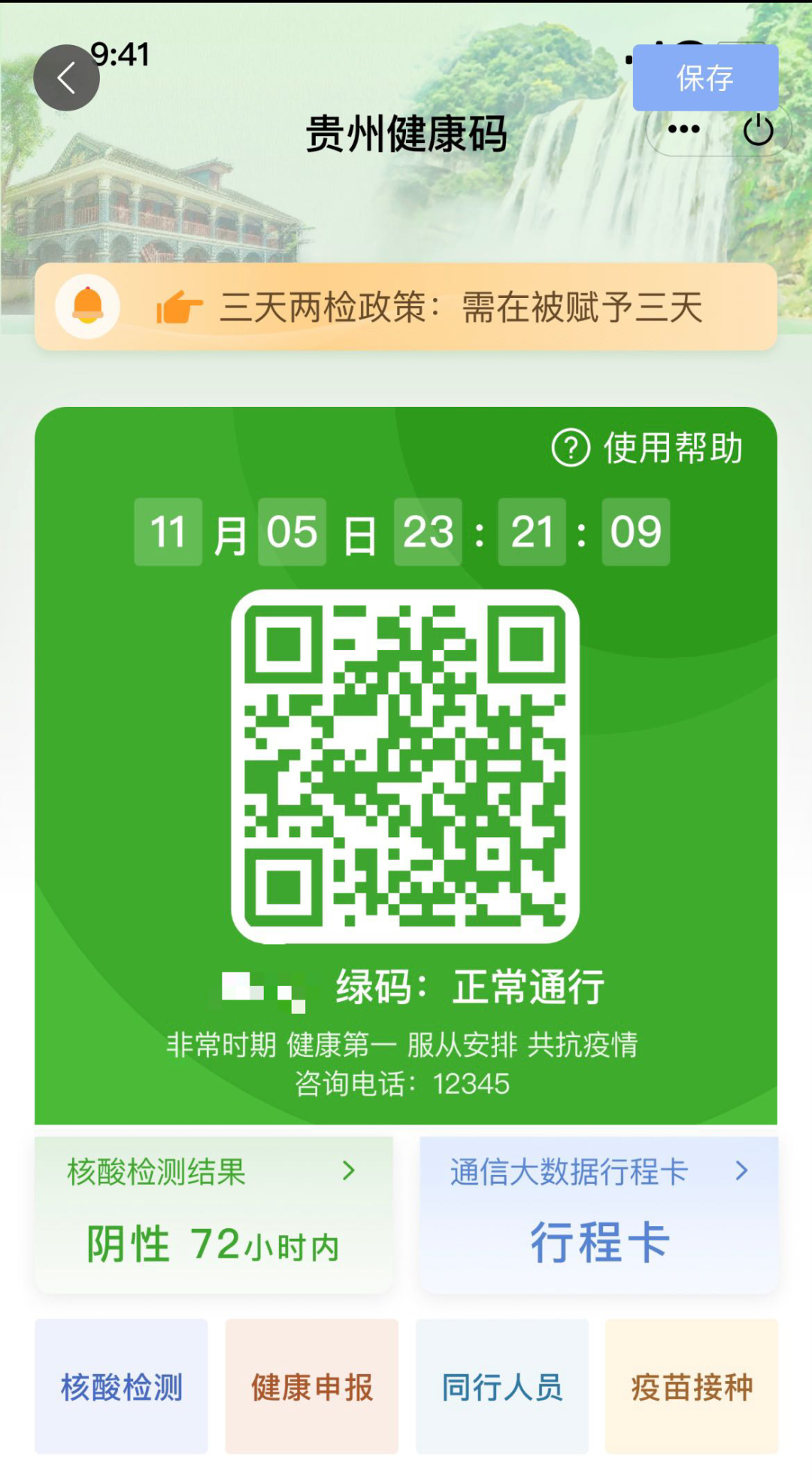Open 健康申报 declaration
Image resolution: width=812 pixels, height=1481 pixels.
(x=311, y=1386)
